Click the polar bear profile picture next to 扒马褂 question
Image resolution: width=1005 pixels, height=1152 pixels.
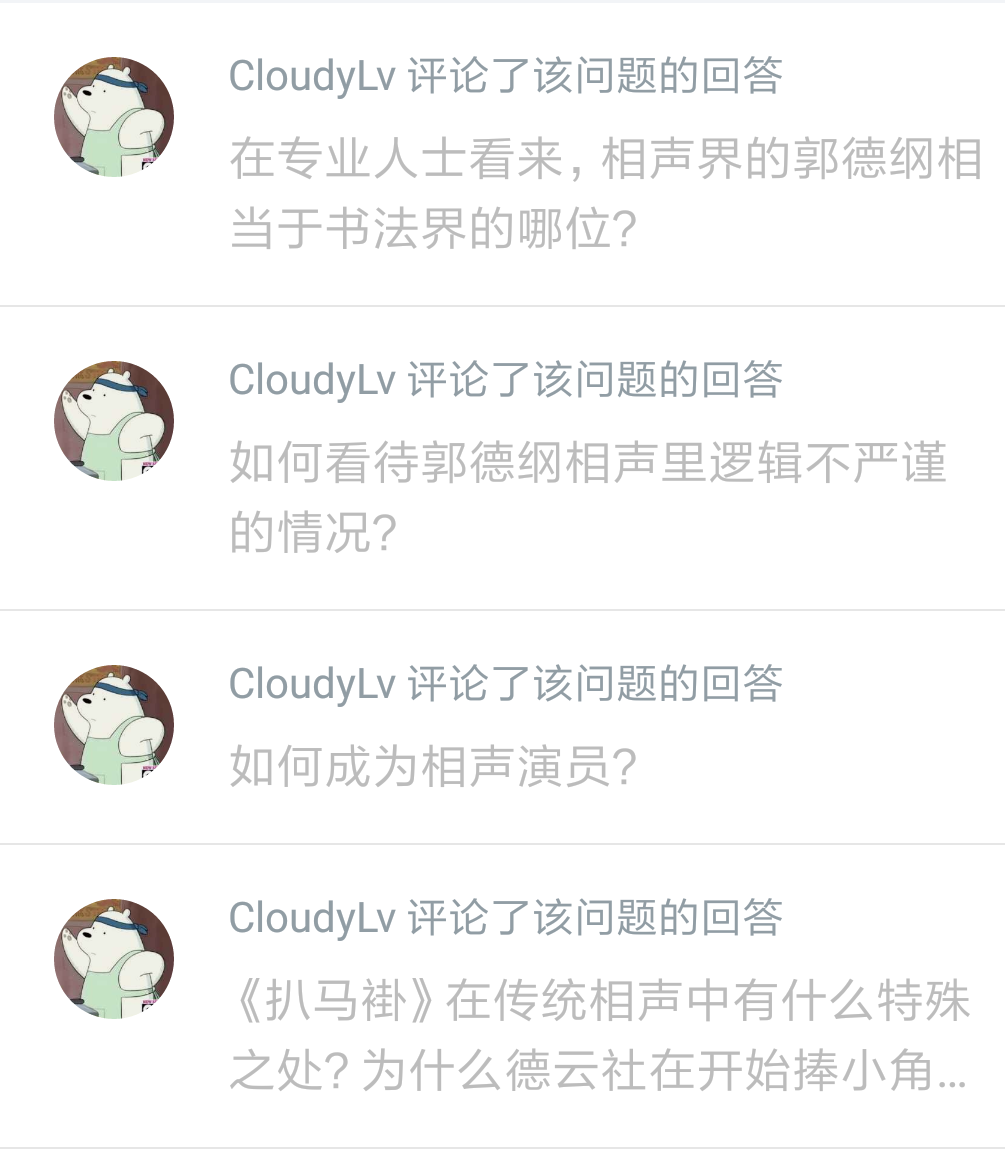coord(114,958)
